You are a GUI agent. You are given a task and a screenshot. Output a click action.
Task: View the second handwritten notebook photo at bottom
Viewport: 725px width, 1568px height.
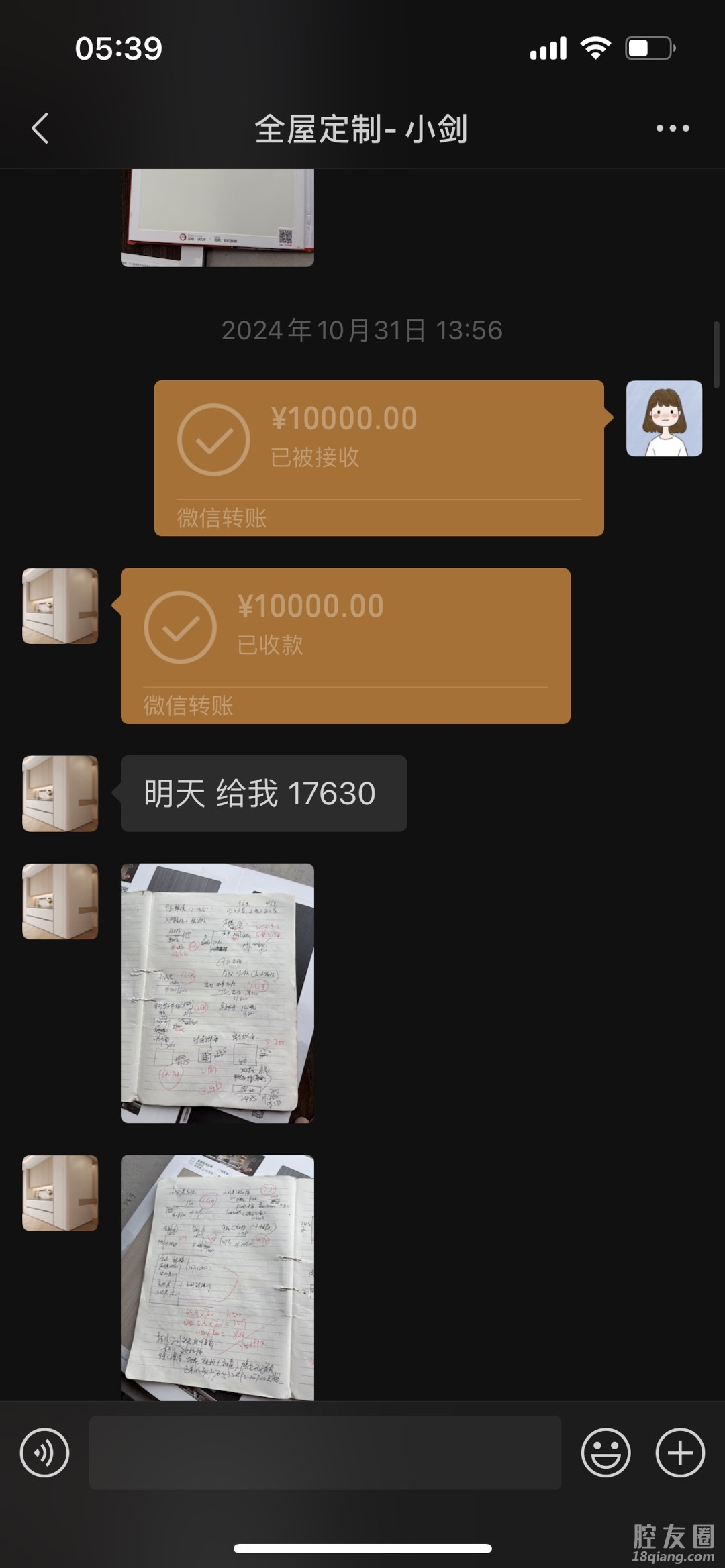[217, 1277]
